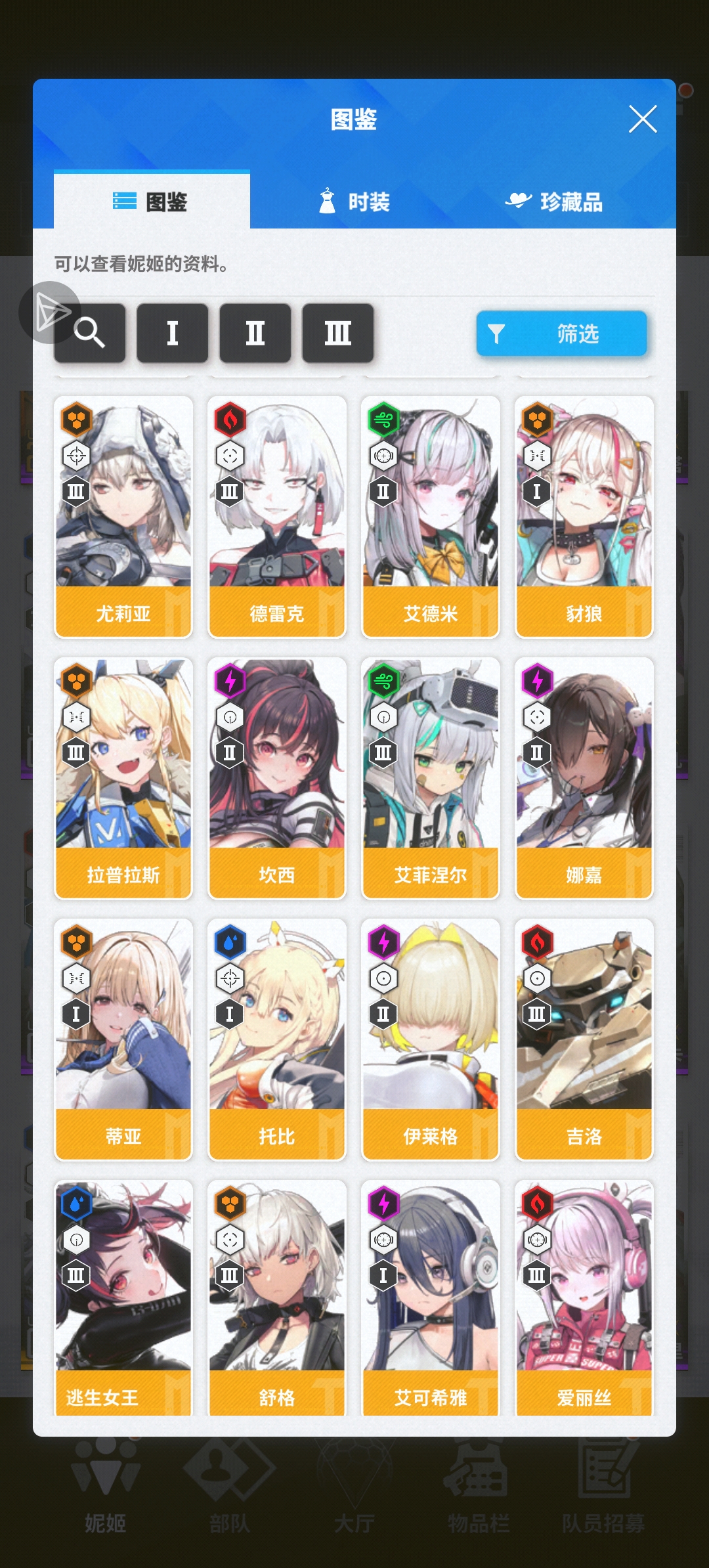
Task: Switch to the 时装 tab
Action: tap(354, 202)
